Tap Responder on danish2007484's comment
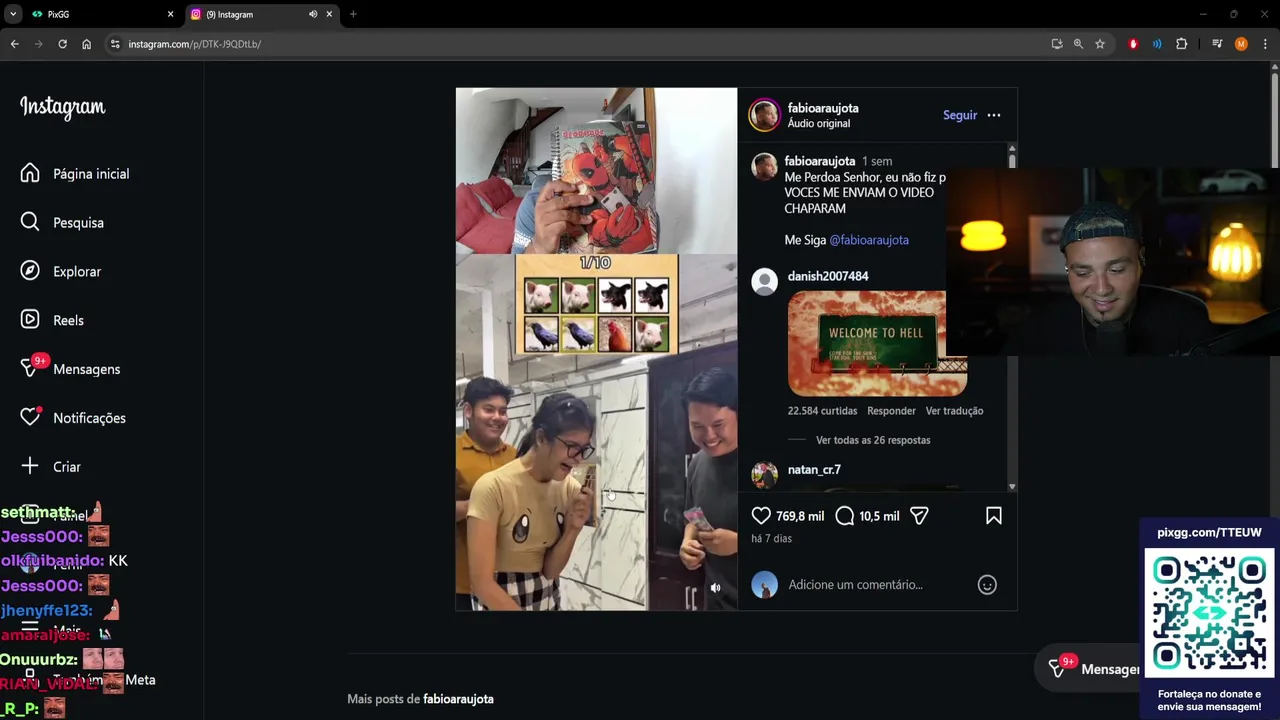 coord(891,411)
